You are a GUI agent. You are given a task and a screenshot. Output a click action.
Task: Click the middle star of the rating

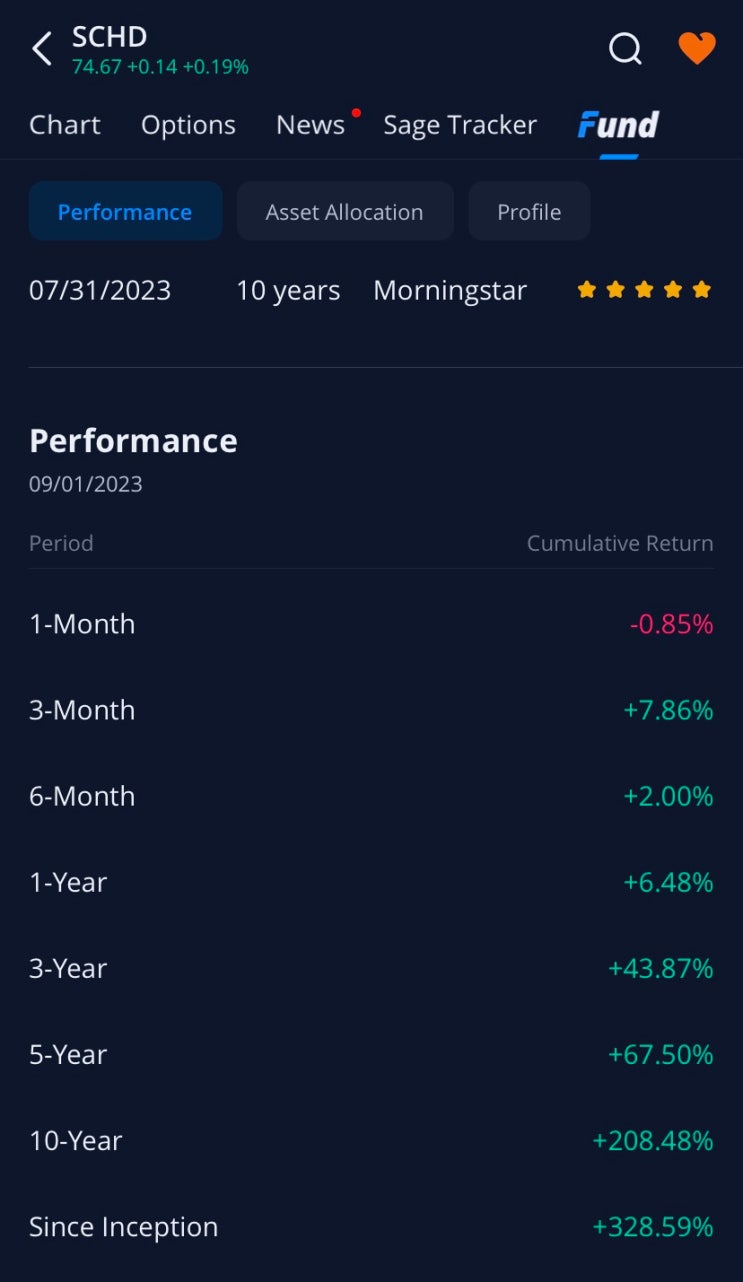tap(643, 289)
